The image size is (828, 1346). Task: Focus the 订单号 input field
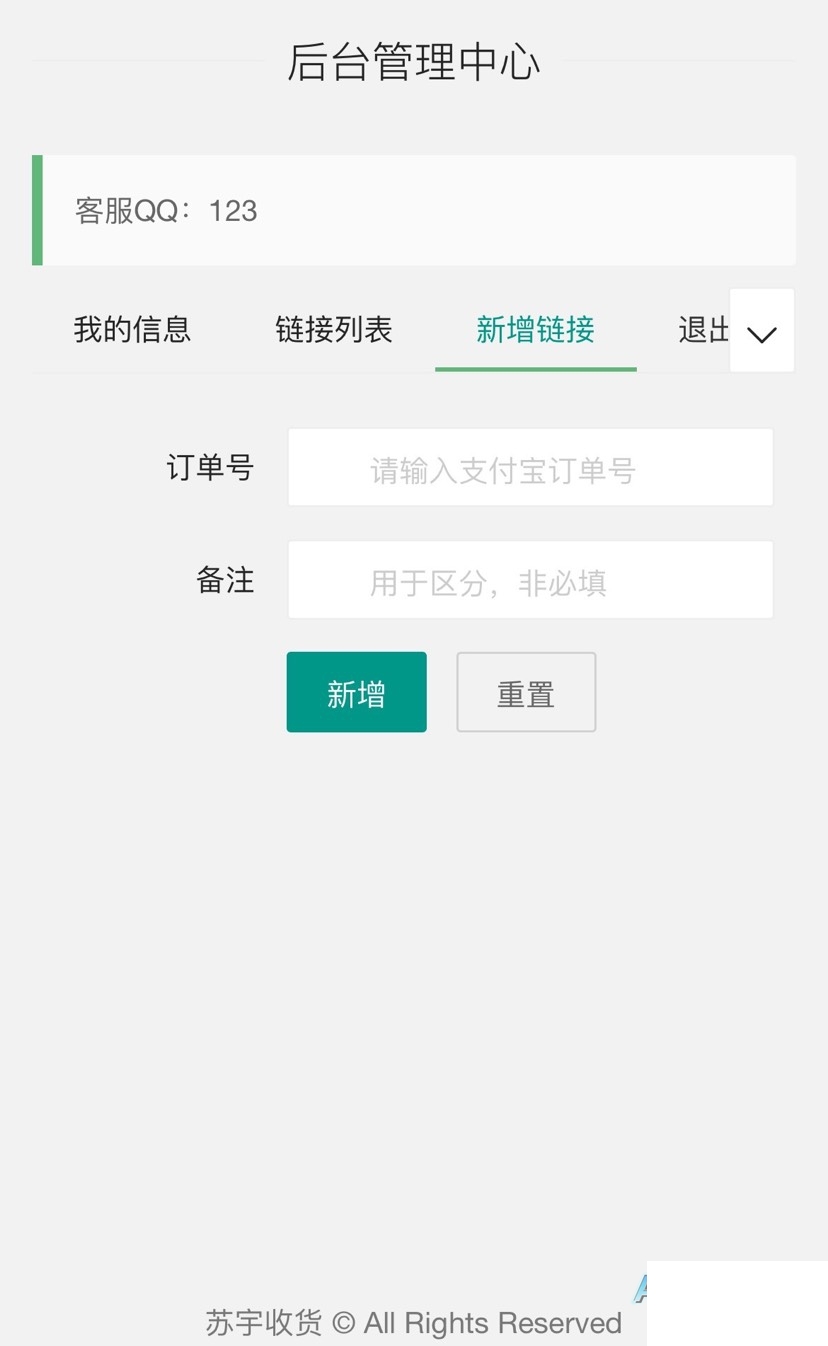[530, 467]
